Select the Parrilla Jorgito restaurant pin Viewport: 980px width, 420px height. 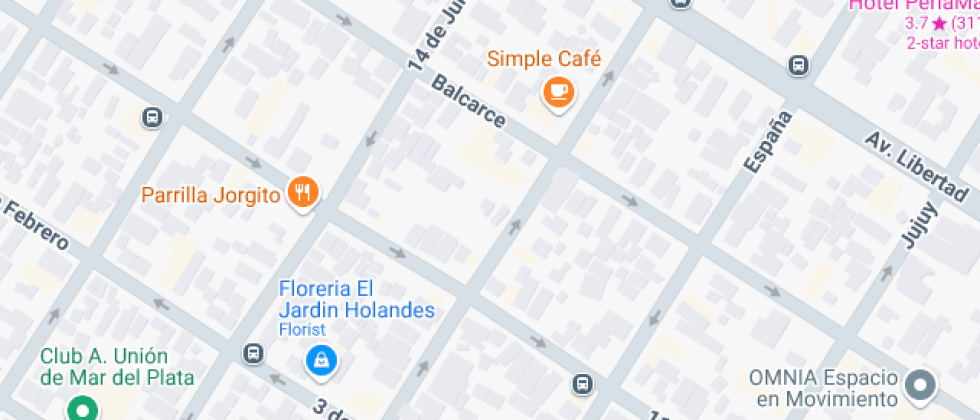[303, 192]
